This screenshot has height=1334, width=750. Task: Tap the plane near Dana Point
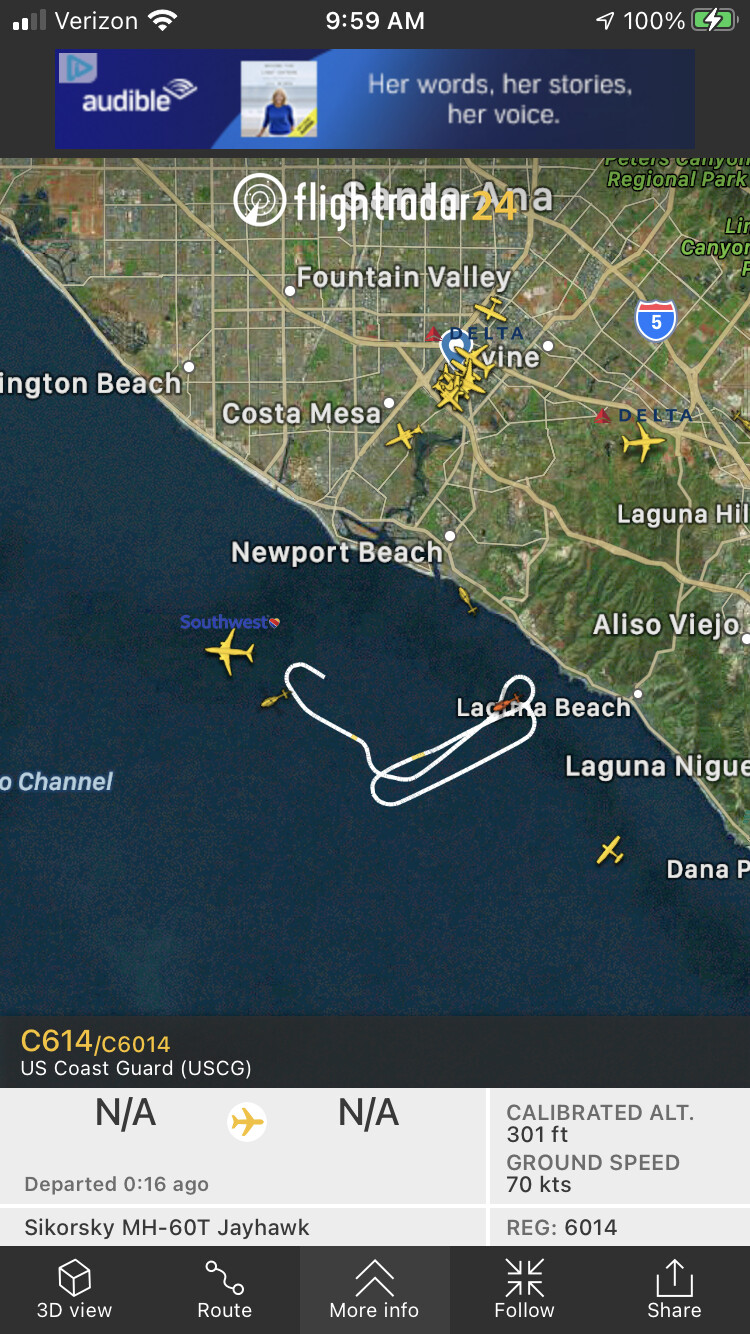[610, 851]
